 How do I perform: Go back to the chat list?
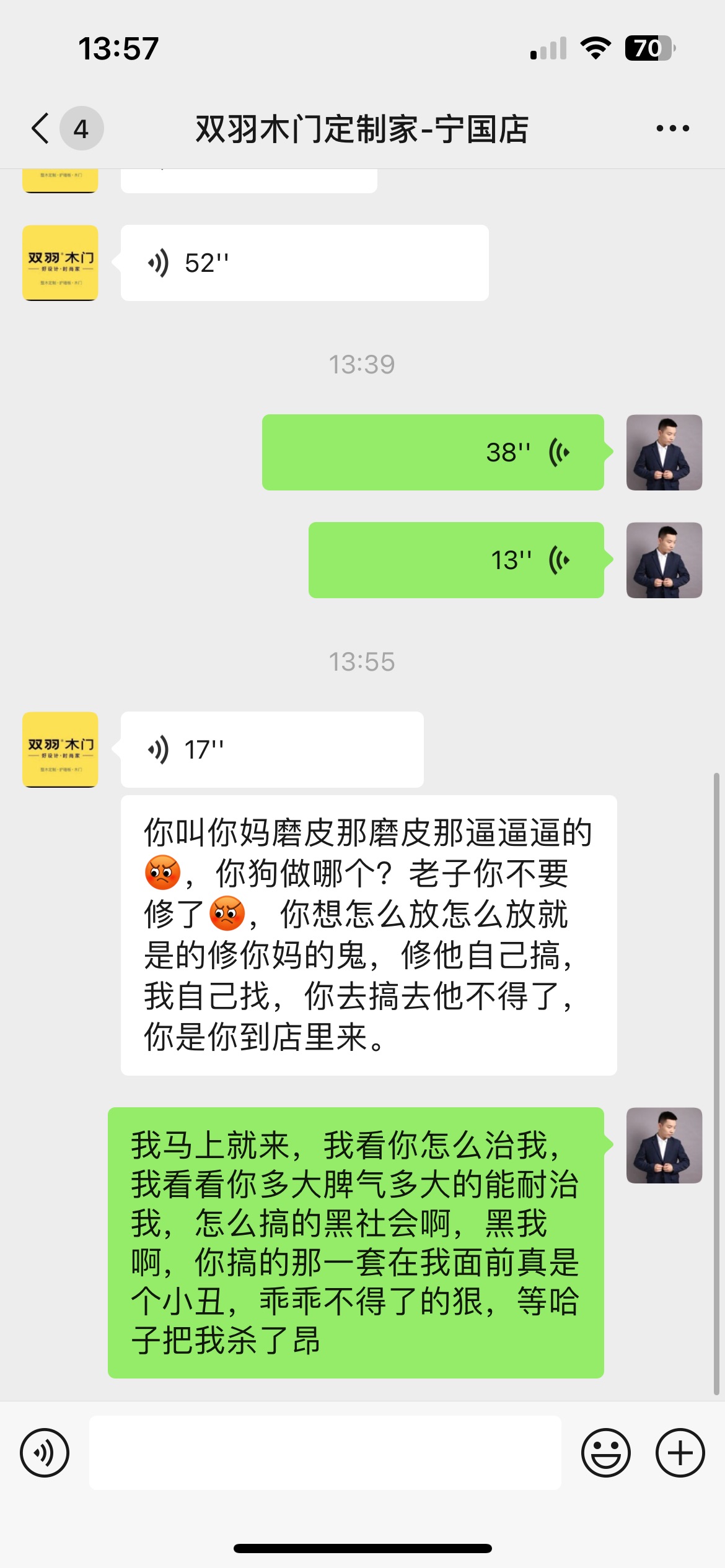pyautogui.click(x=41, y=129)
